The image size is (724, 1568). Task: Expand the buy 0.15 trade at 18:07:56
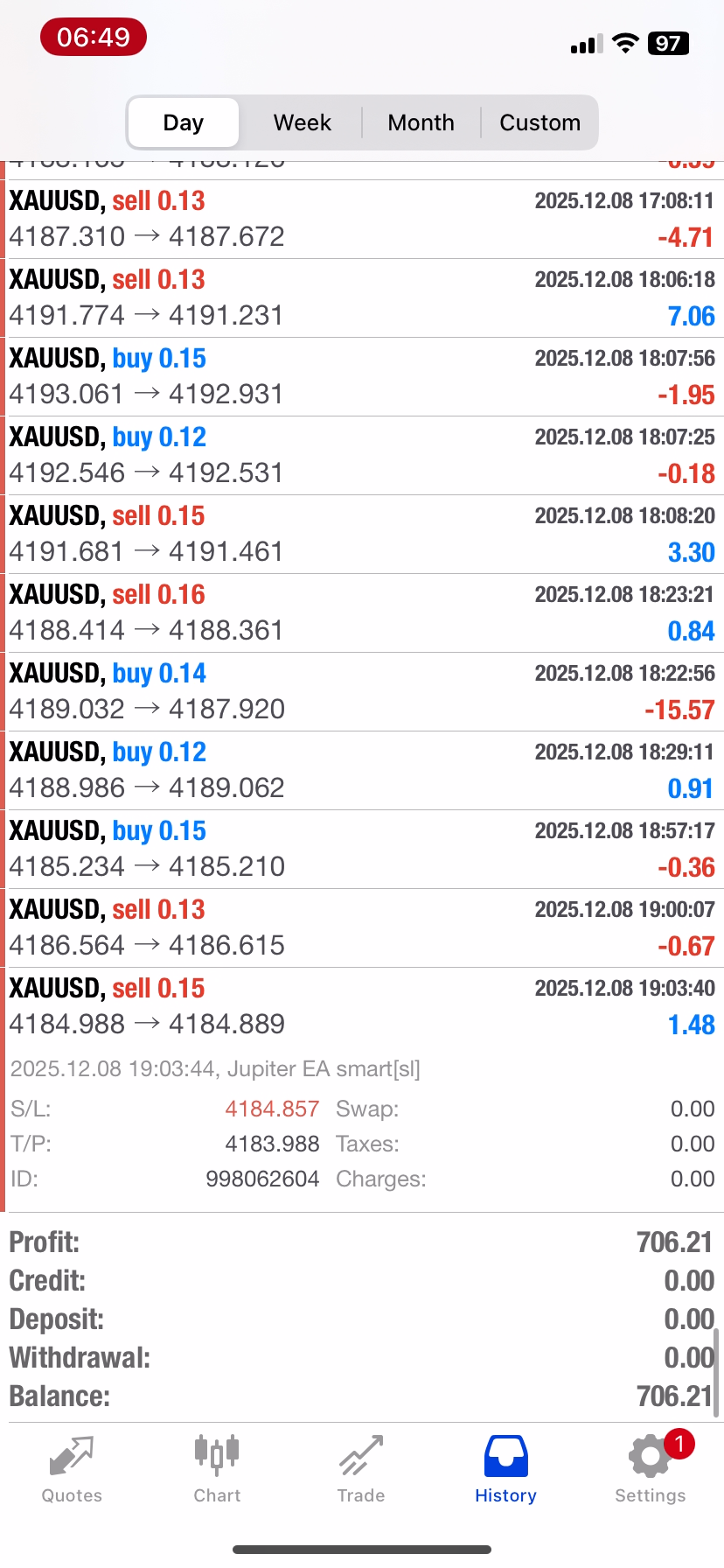[x=362, y=376]
